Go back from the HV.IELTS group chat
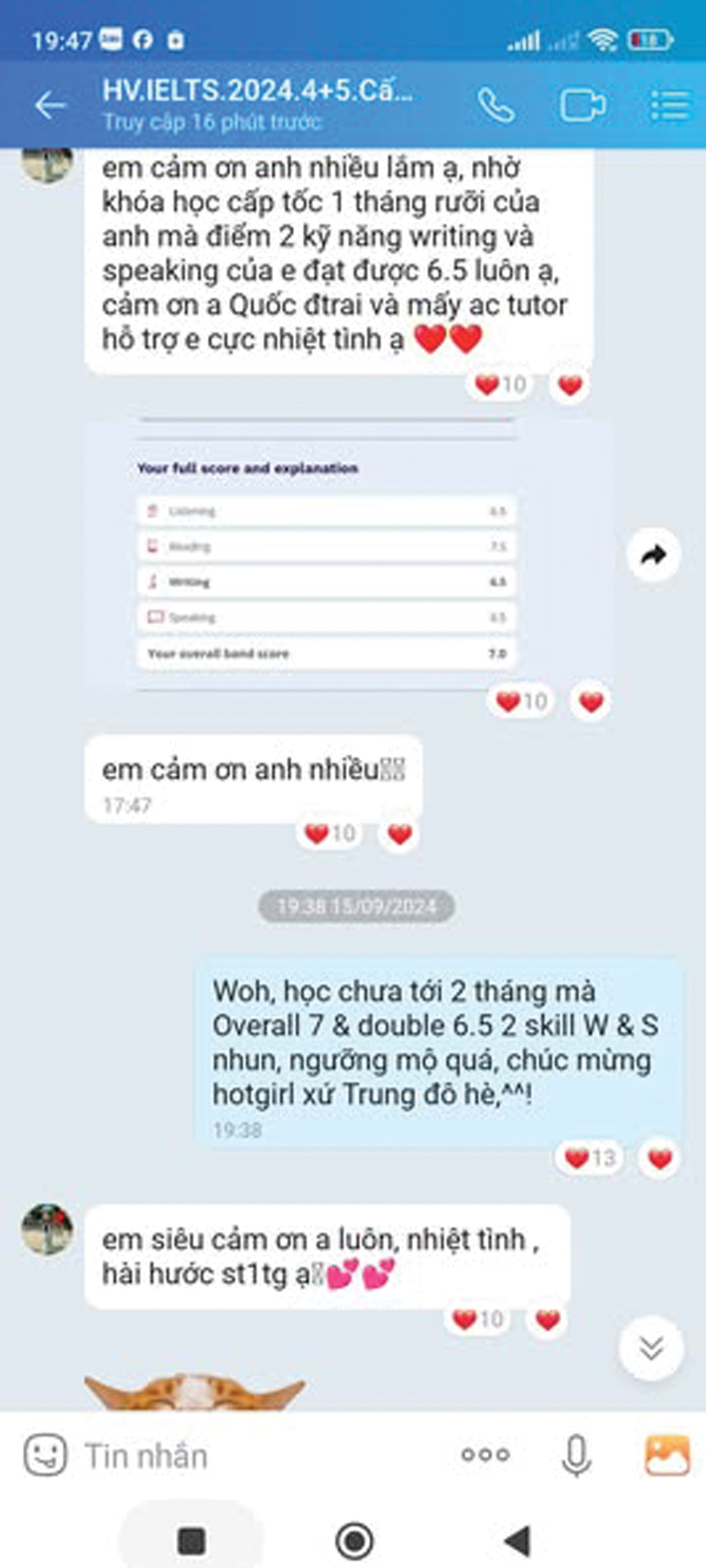 coord(50,105)
